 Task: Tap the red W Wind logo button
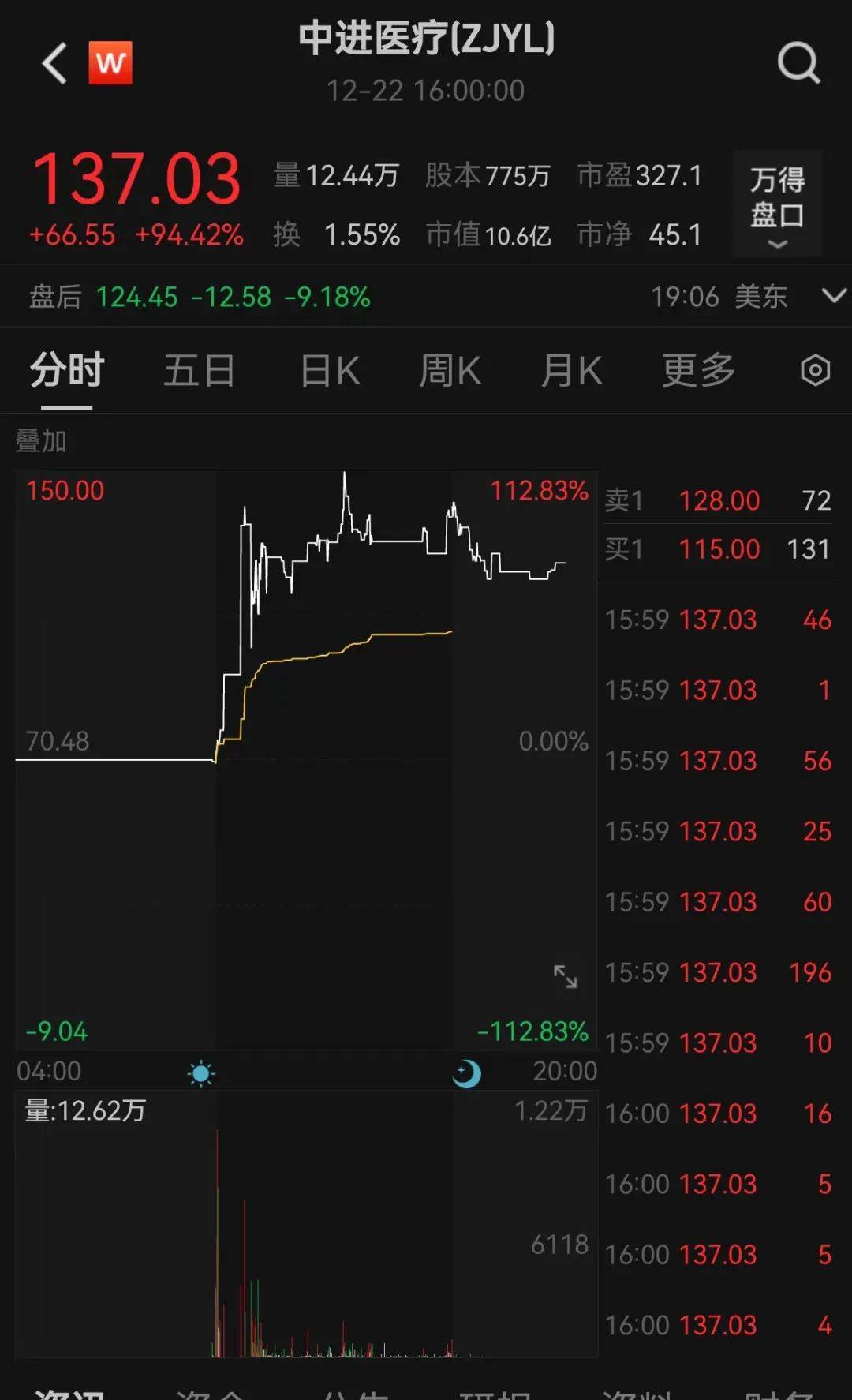tap(110, 62)
